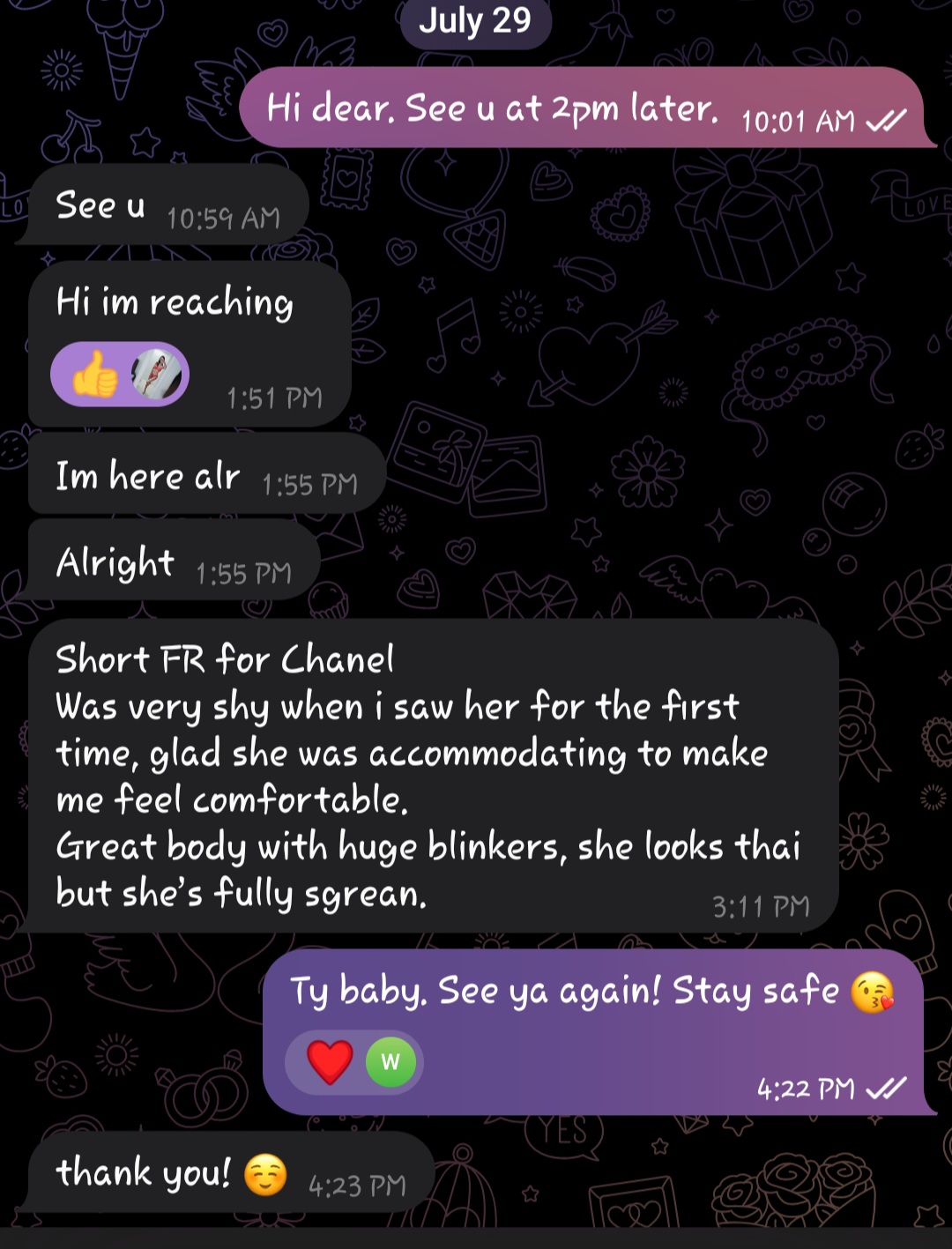
Task: Click the 1:51 PM timestamp
Action: pyautogui.click(x=273, y=398)
